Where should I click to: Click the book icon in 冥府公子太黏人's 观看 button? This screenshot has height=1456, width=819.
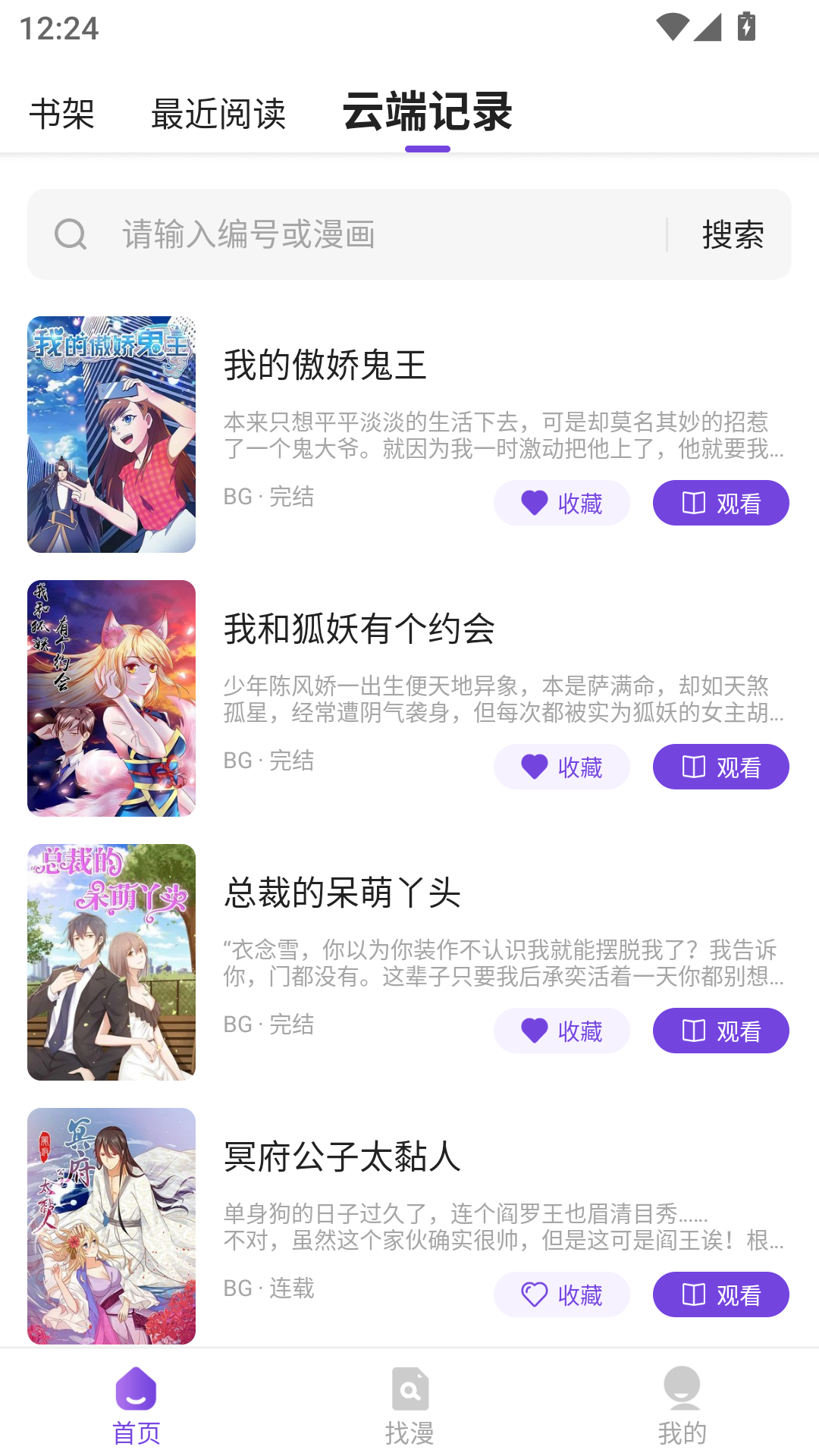(694, 1294)
